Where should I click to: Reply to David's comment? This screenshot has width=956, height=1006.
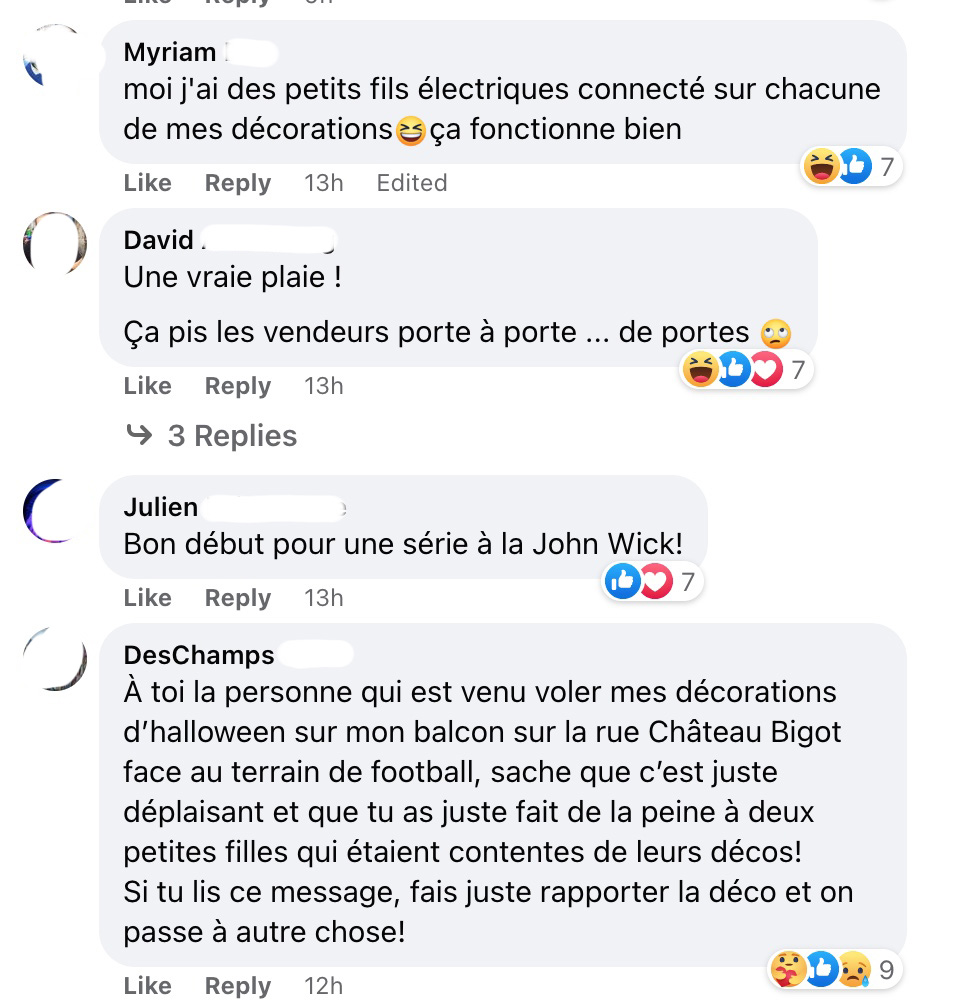click(x=237, y=386)
